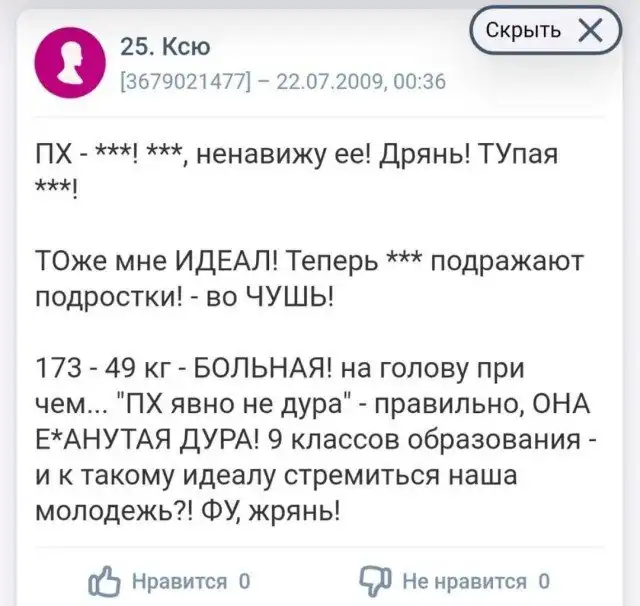Viewport: 640px width, 606px height.
Task: Like the comment via Нравится
Action: (x=171, y=579)
